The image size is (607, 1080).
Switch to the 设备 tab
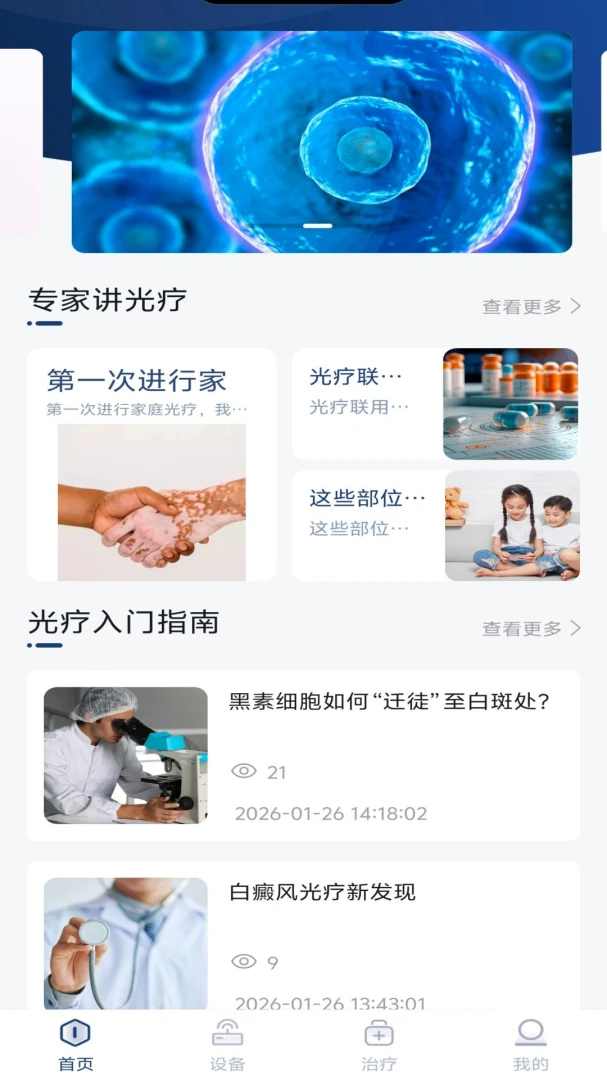(x=227, y=1046)
